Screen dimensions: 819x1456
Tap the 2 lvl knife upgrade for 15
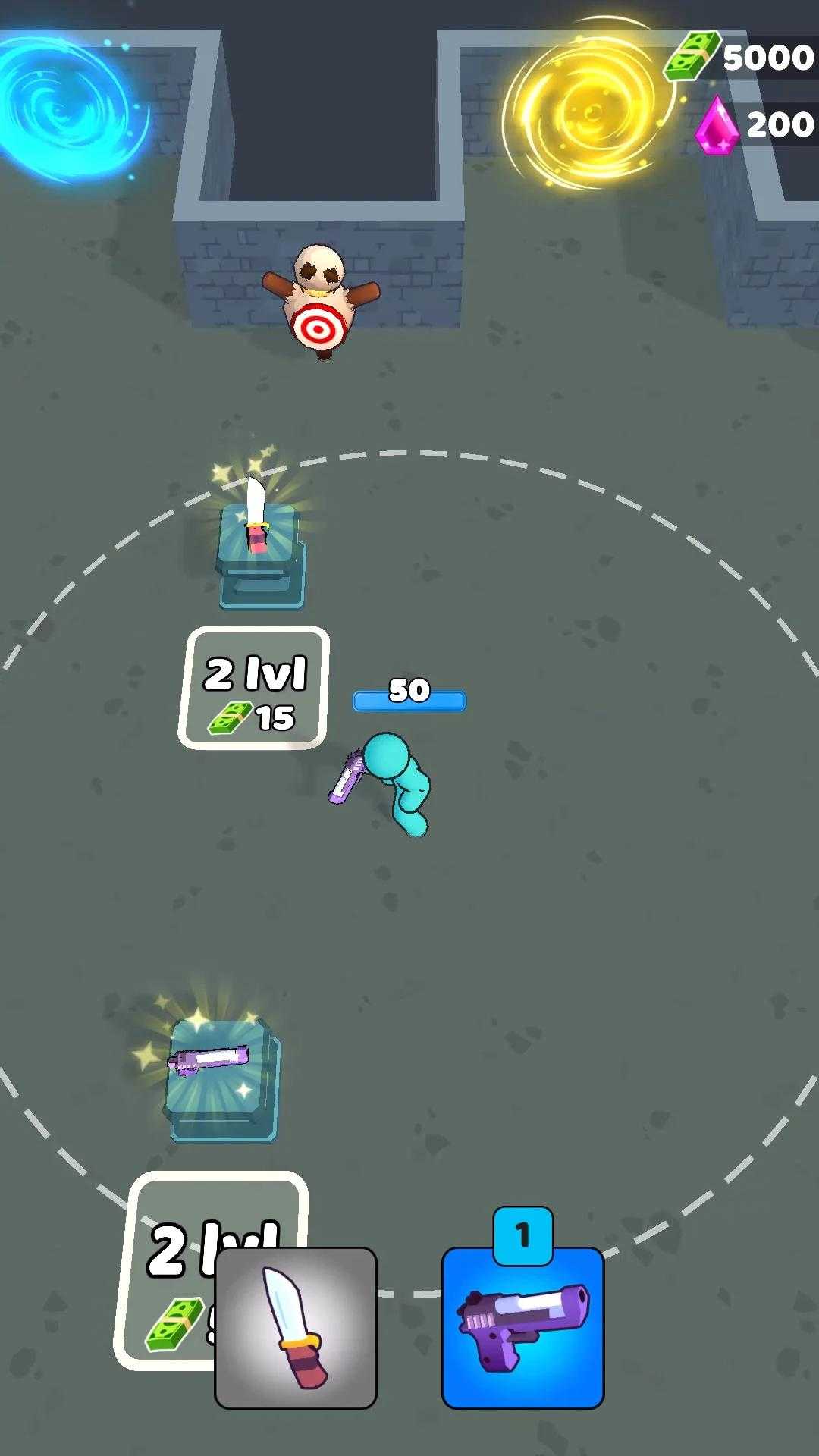click(x=254, y=688)
